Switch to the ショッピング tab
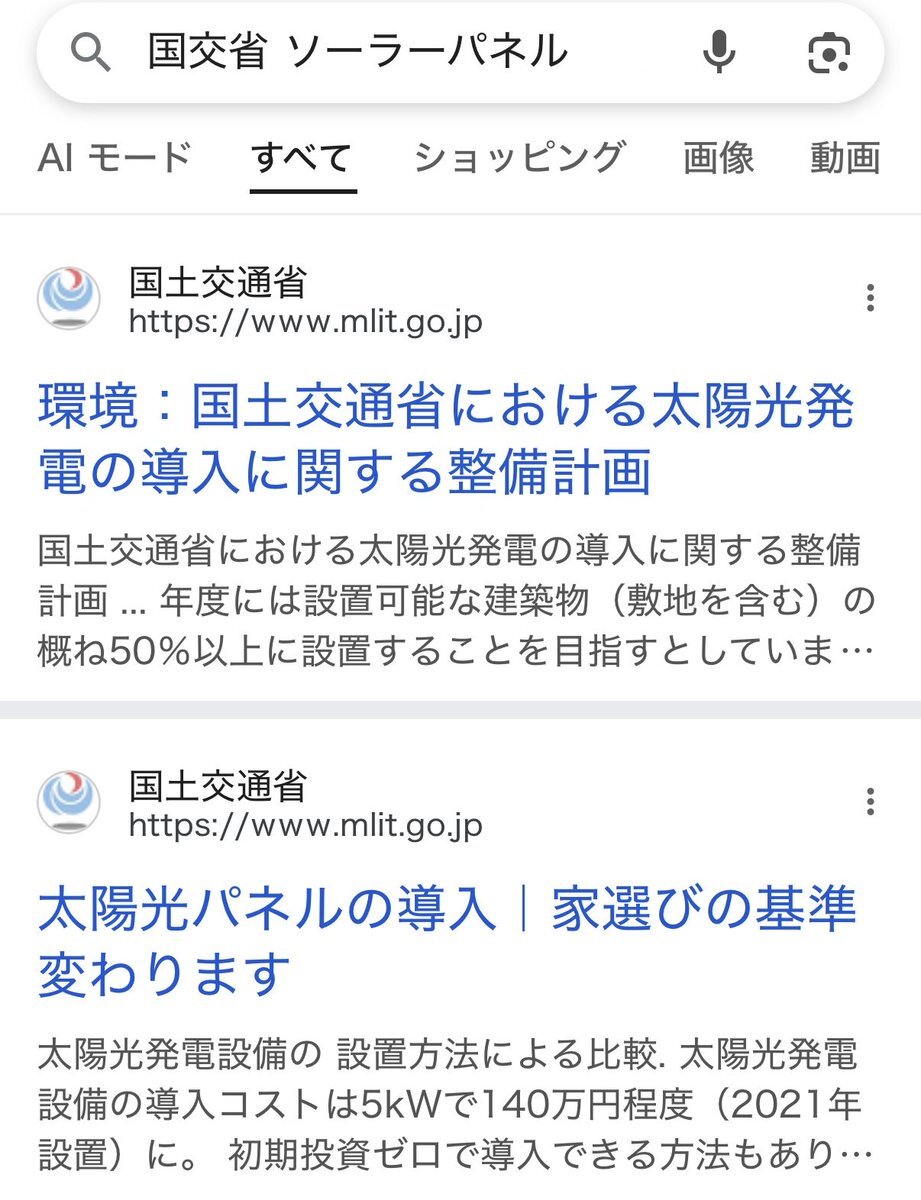921x1200 pixels. pos(519,158)
